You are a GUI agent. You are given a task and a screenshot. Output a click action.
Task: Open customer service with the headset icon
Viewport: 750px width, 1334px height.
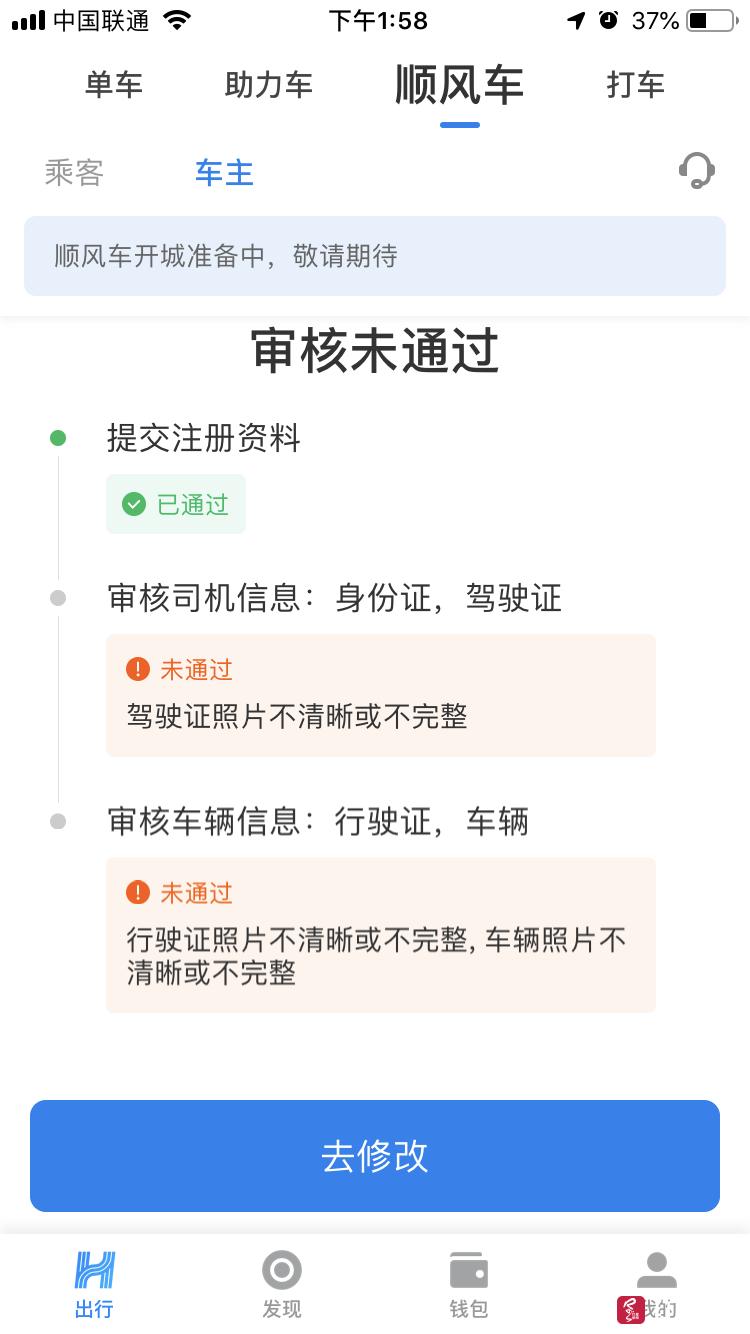[697, 170]
